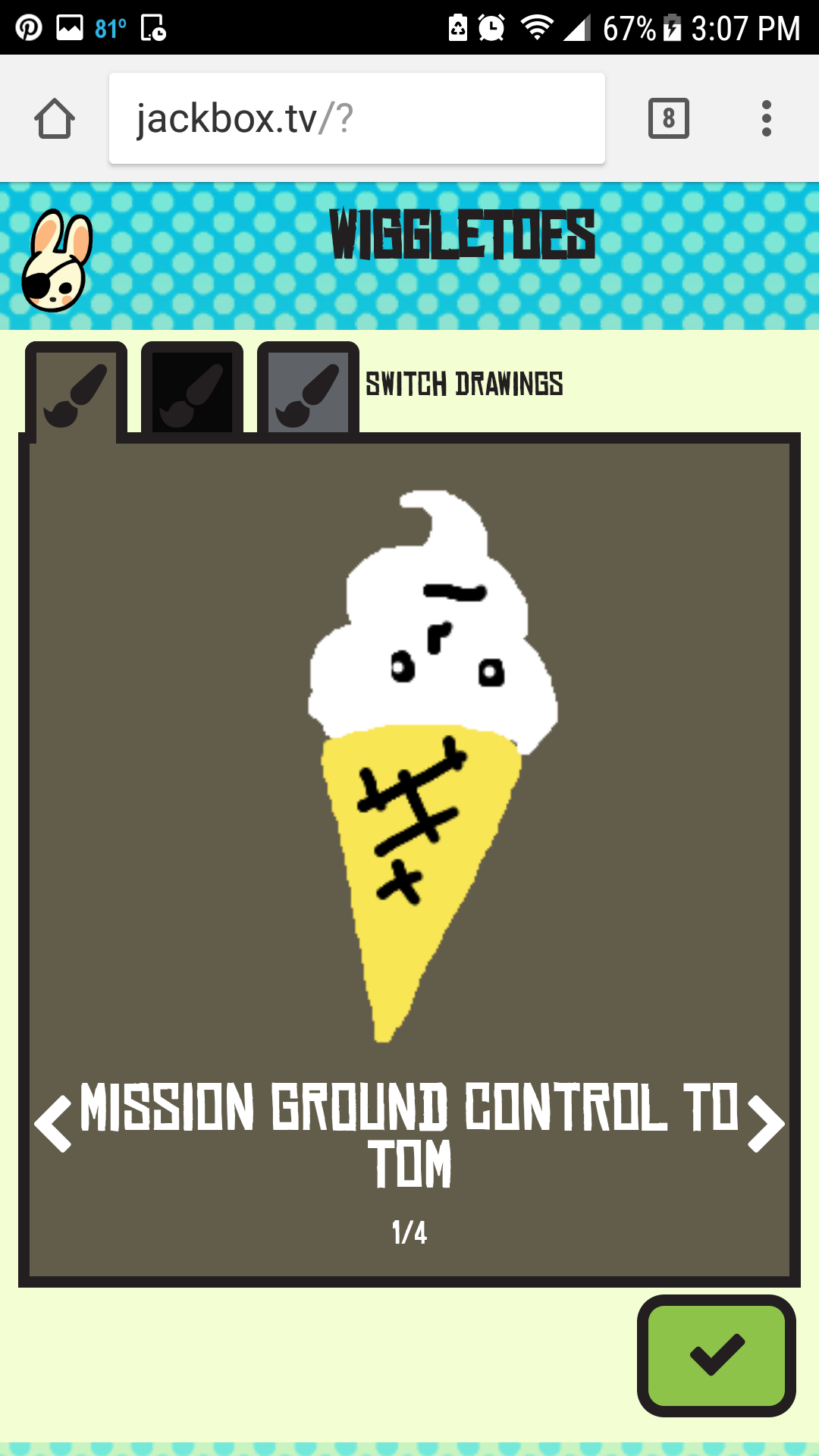Screen dimensions: 819x1456
Task: Show the next title suggestion
Action: tap(766, 1124)
